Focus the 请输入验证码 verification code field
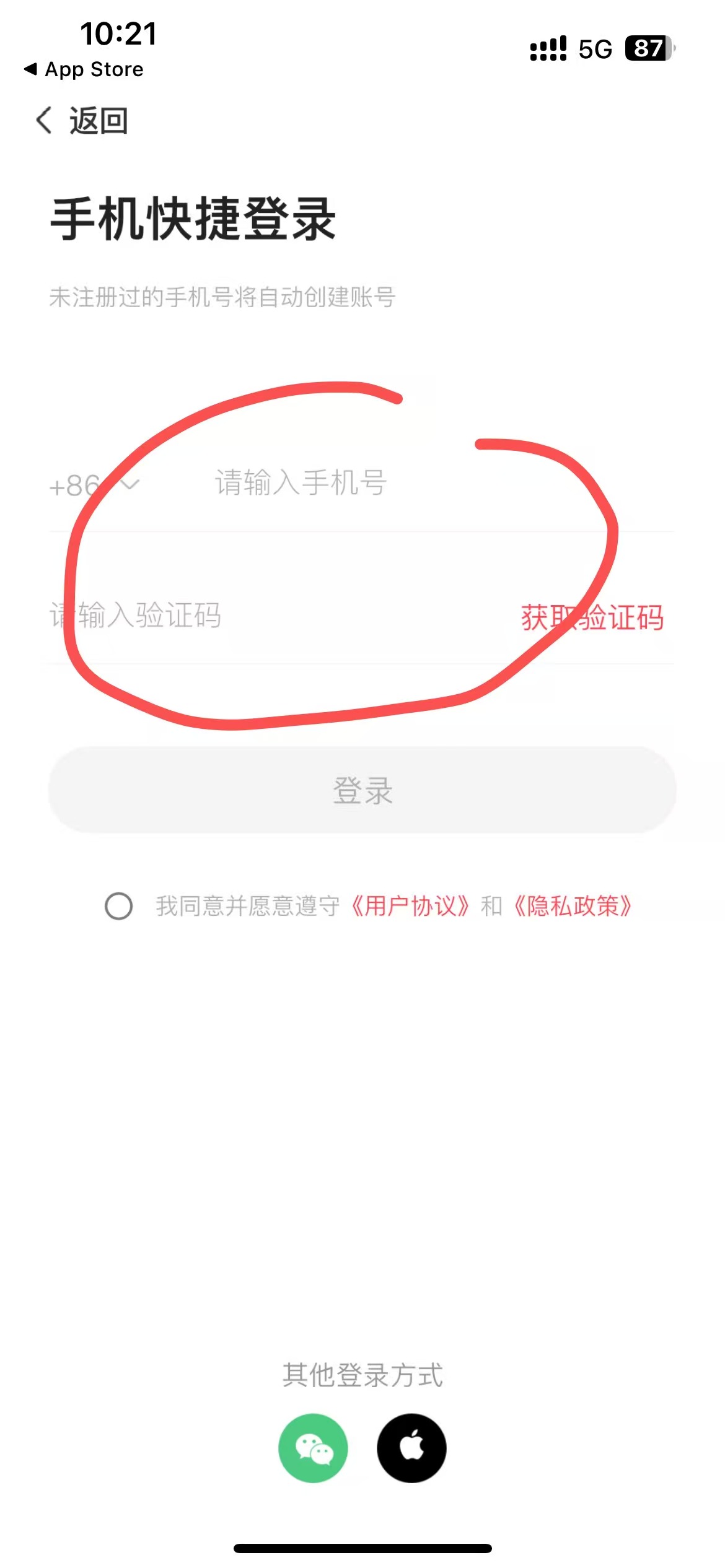This screenshot has height=1568, width=725. tap(248, 616)
